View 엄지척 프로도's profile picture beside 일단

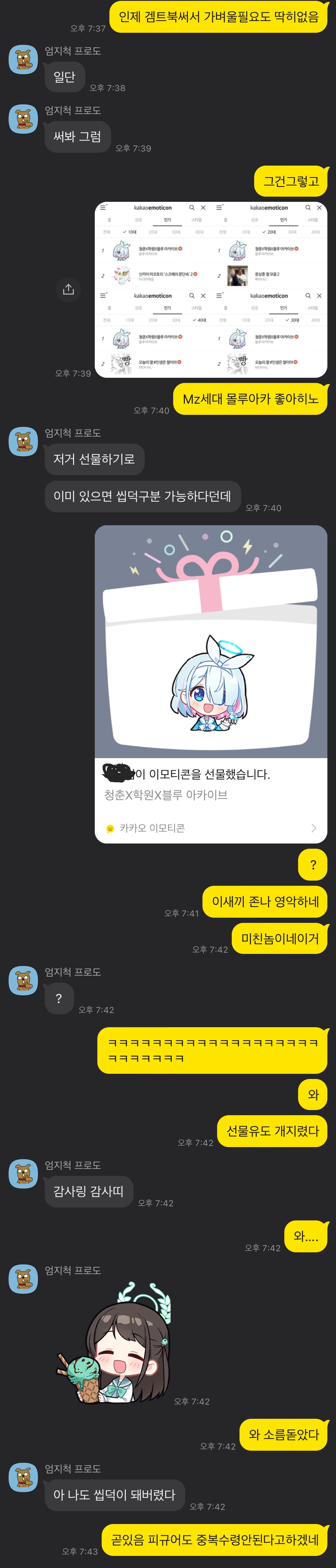point(23,60)
